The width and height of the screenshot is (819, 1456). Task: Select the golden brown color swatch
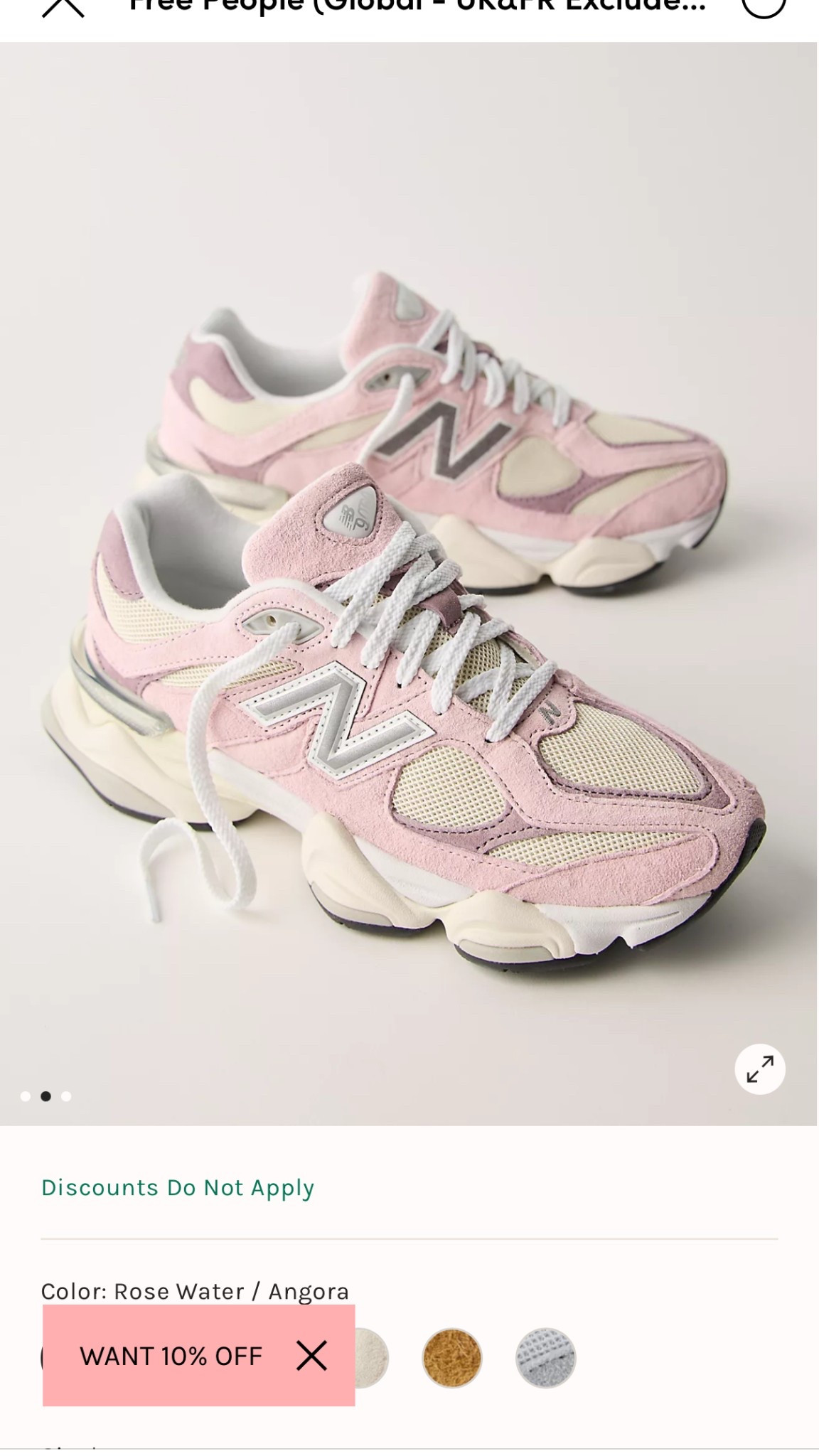tap(452, 1358)
